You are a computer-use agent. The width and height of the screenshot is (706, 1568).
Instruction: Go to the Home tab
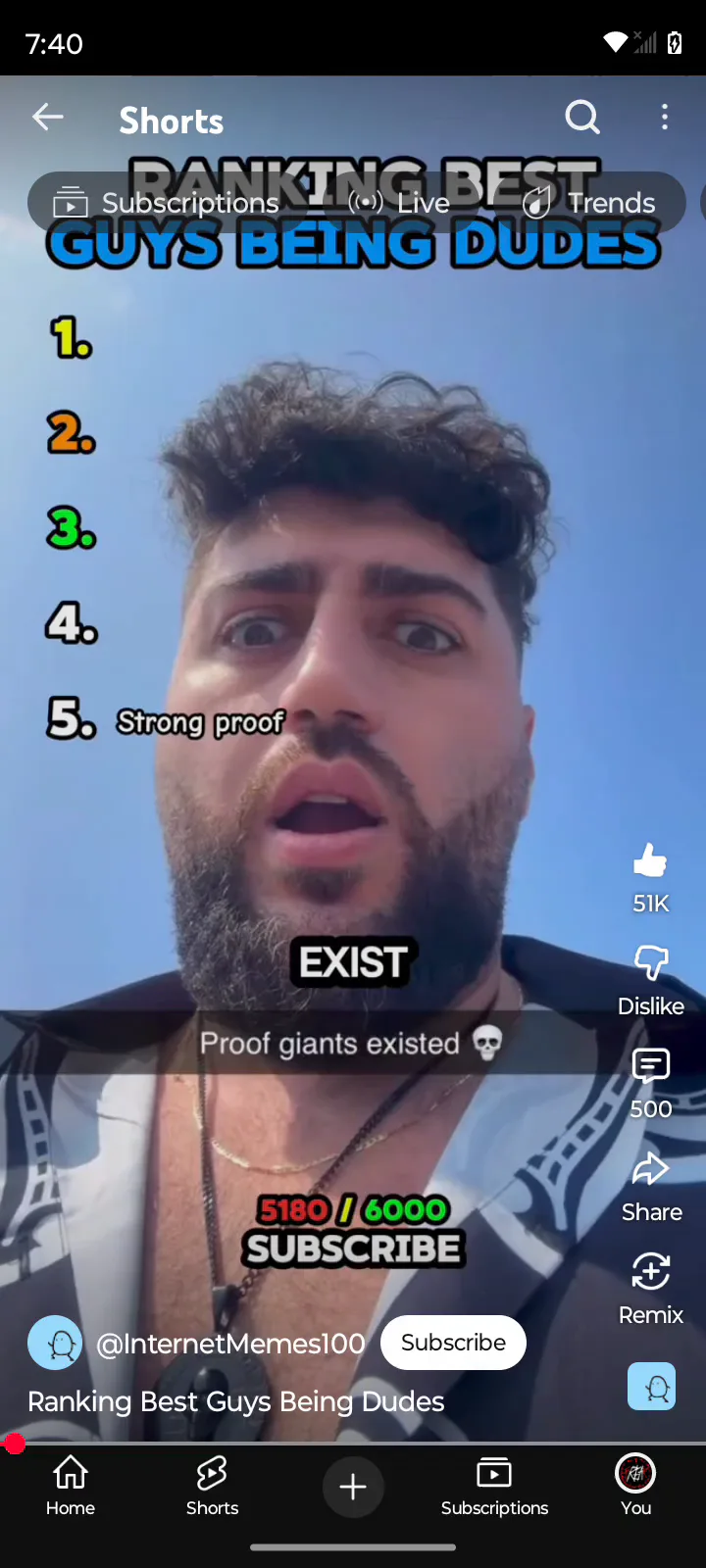[x=71, y=1486]
